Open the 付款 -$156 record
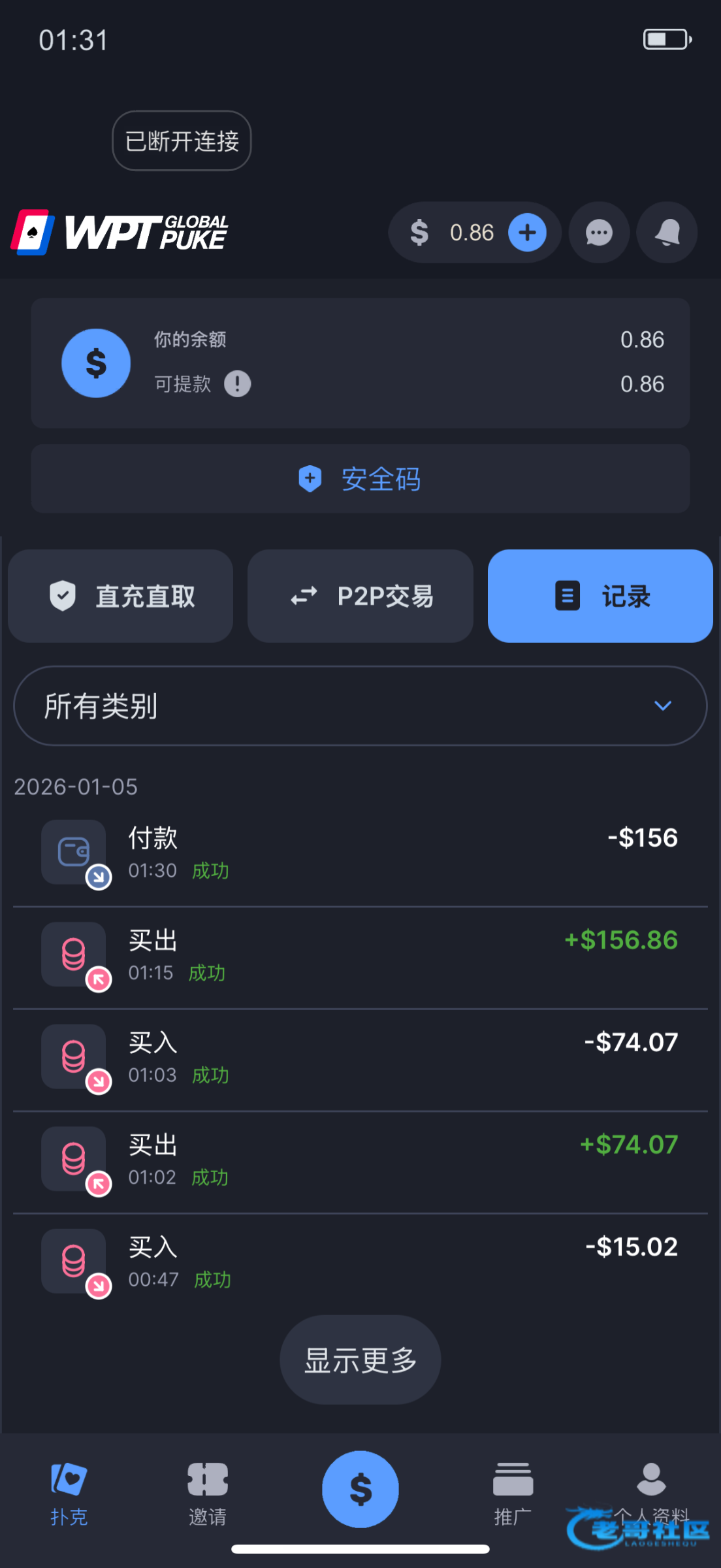Screen dimensions: 721x1568 tap(360, 853)
